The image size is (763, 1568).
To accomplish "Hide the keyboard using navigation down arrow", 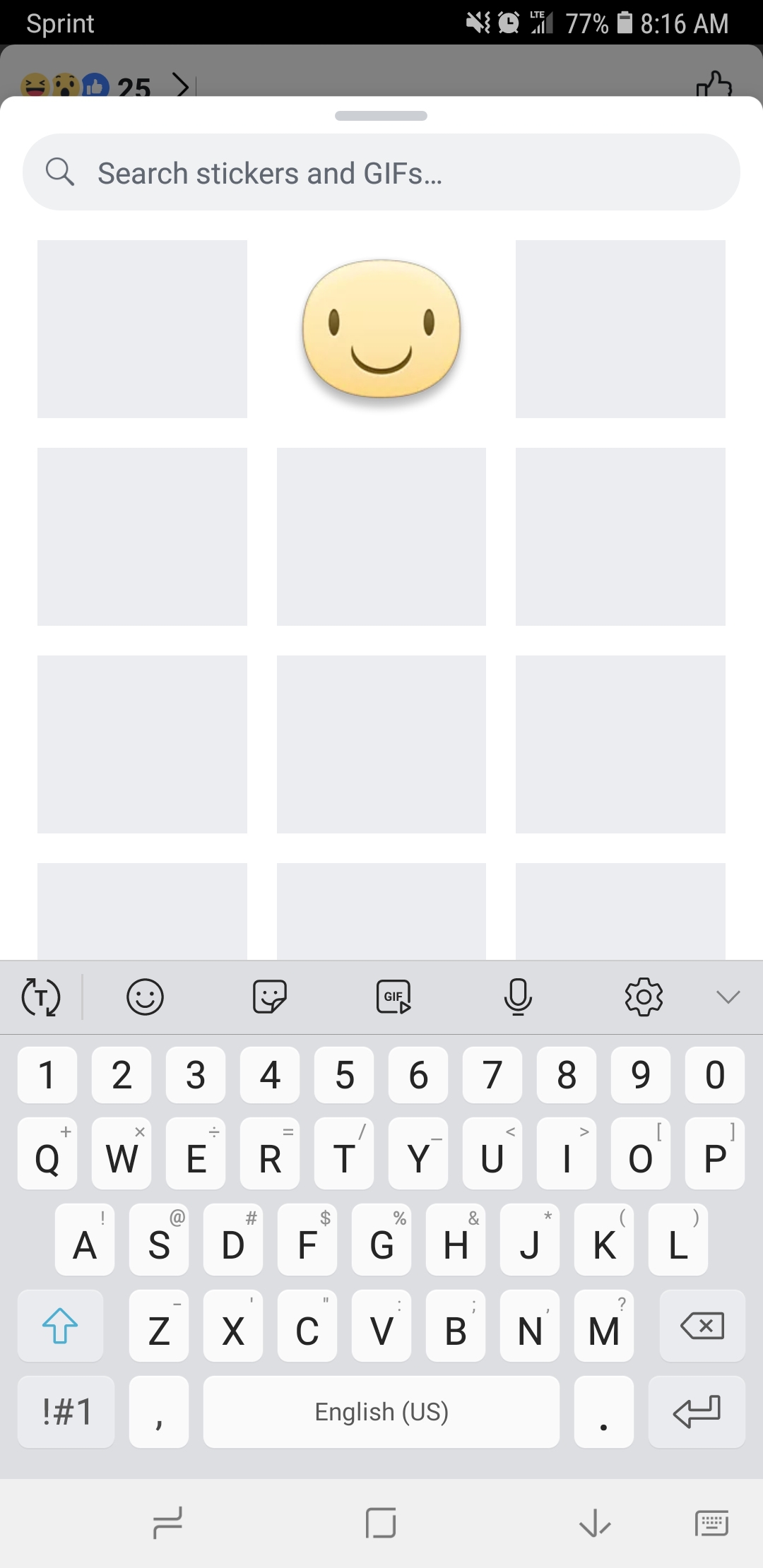I will point(595,1523).
